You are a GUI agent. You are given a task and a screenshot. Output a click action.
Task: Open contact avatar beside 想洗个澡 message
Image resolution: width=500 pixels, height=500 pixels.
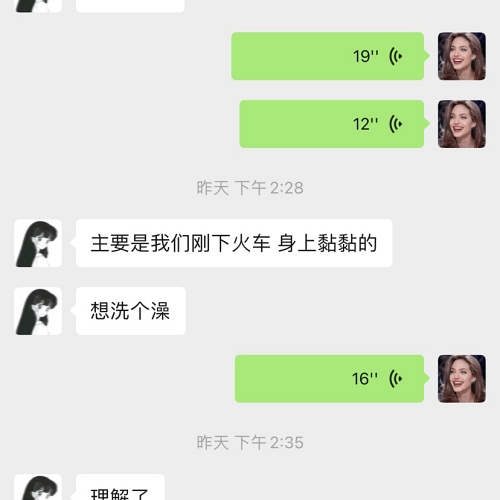coord(38,311)
